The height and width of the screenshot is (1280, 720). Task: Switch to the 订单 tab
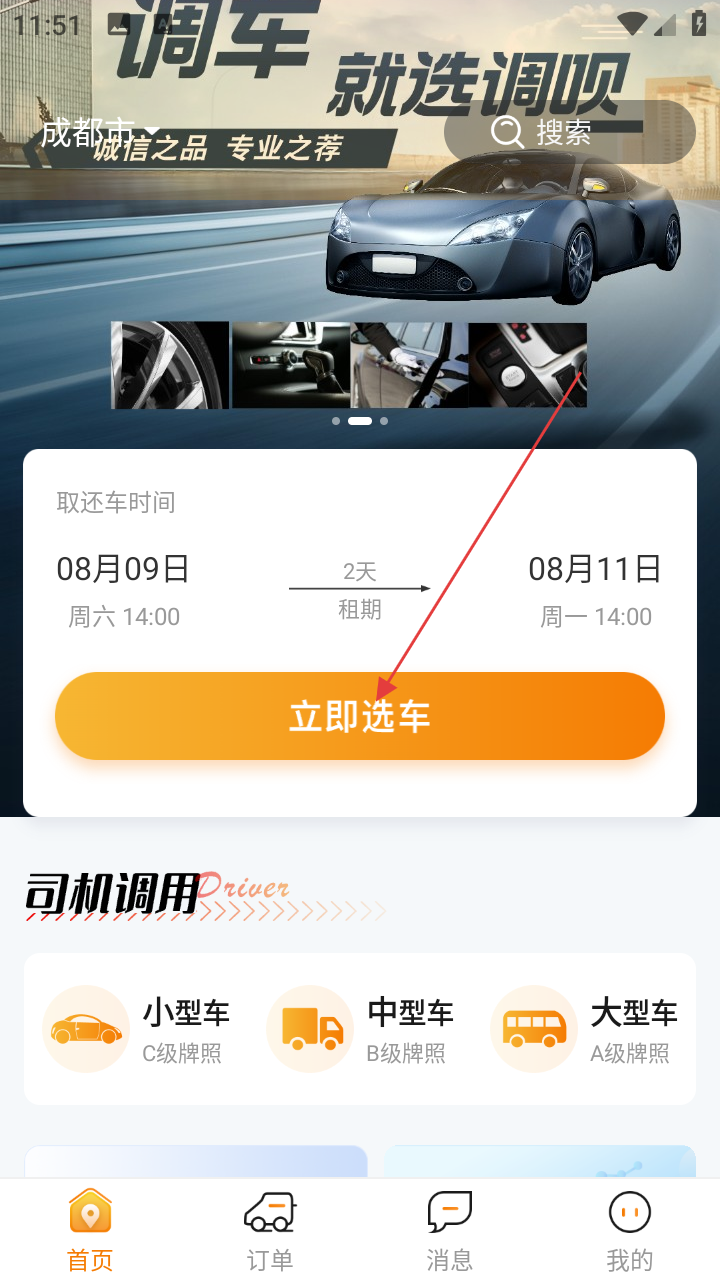(270, 1230)
